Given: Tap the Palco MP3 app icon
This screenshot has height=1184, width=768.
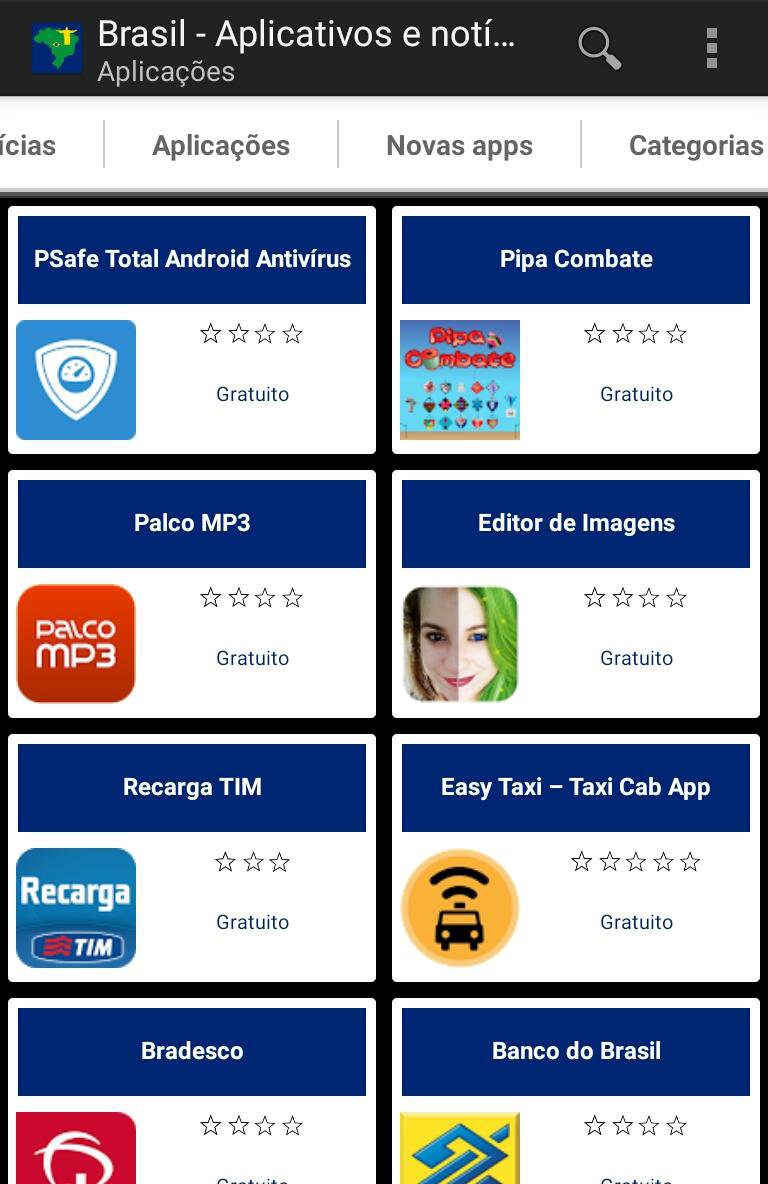Looking at the screenshot, I should click(76, 643).
